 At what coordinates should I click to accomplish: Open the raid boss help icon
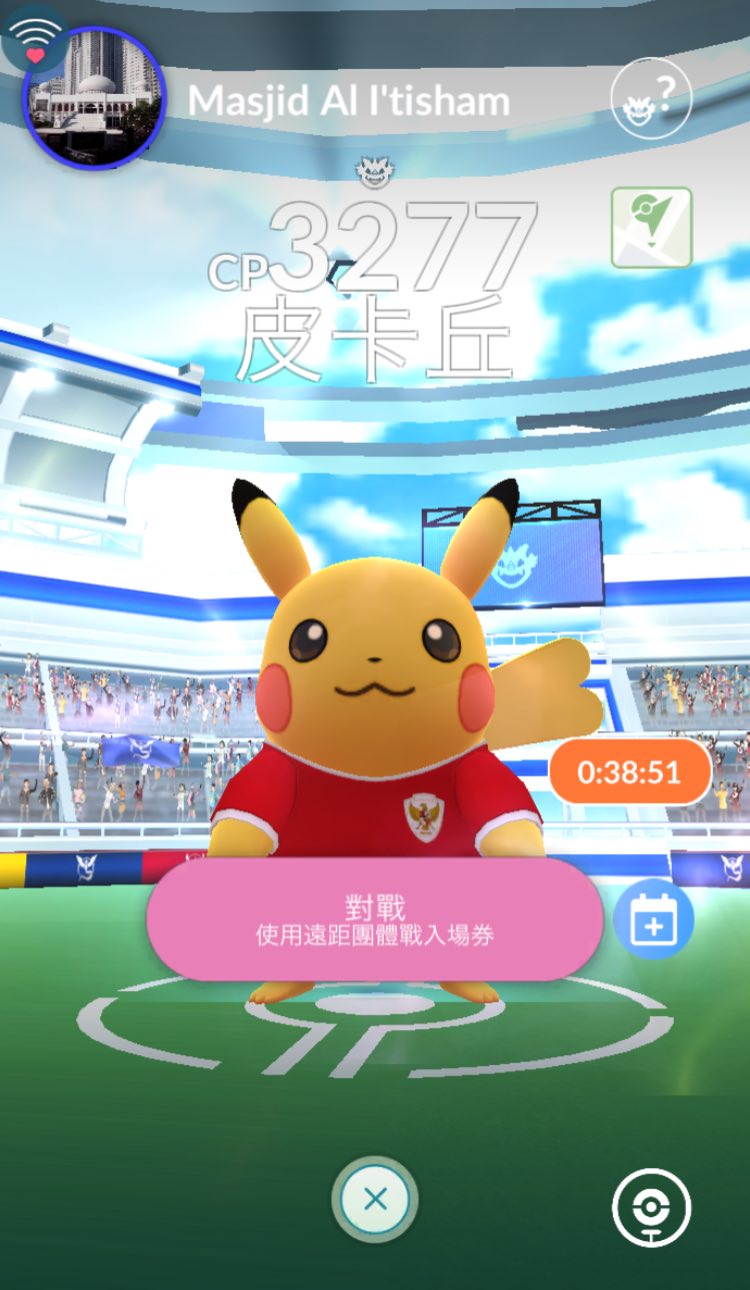651,99
